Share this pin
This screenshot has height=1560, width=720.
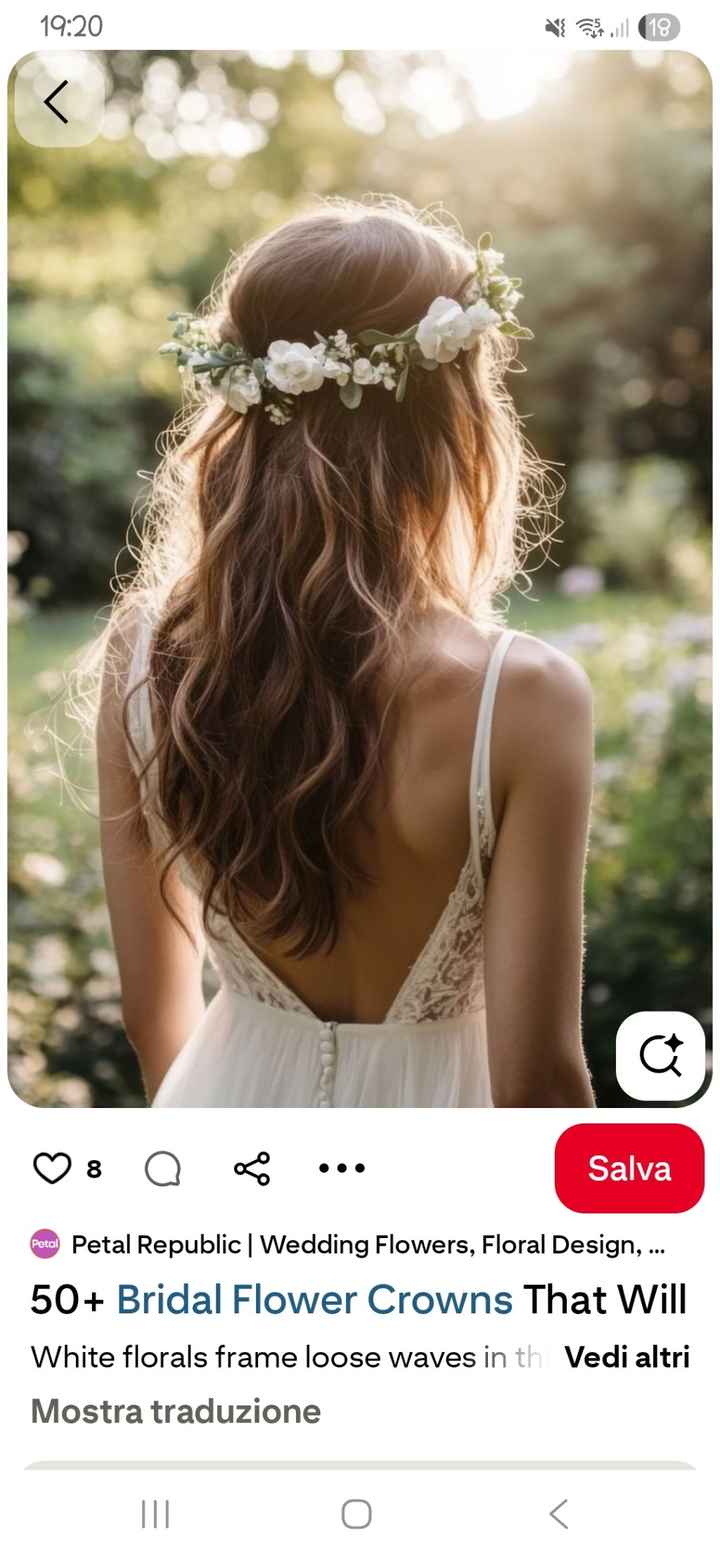pyautogui.click(x=252, y=1168)
